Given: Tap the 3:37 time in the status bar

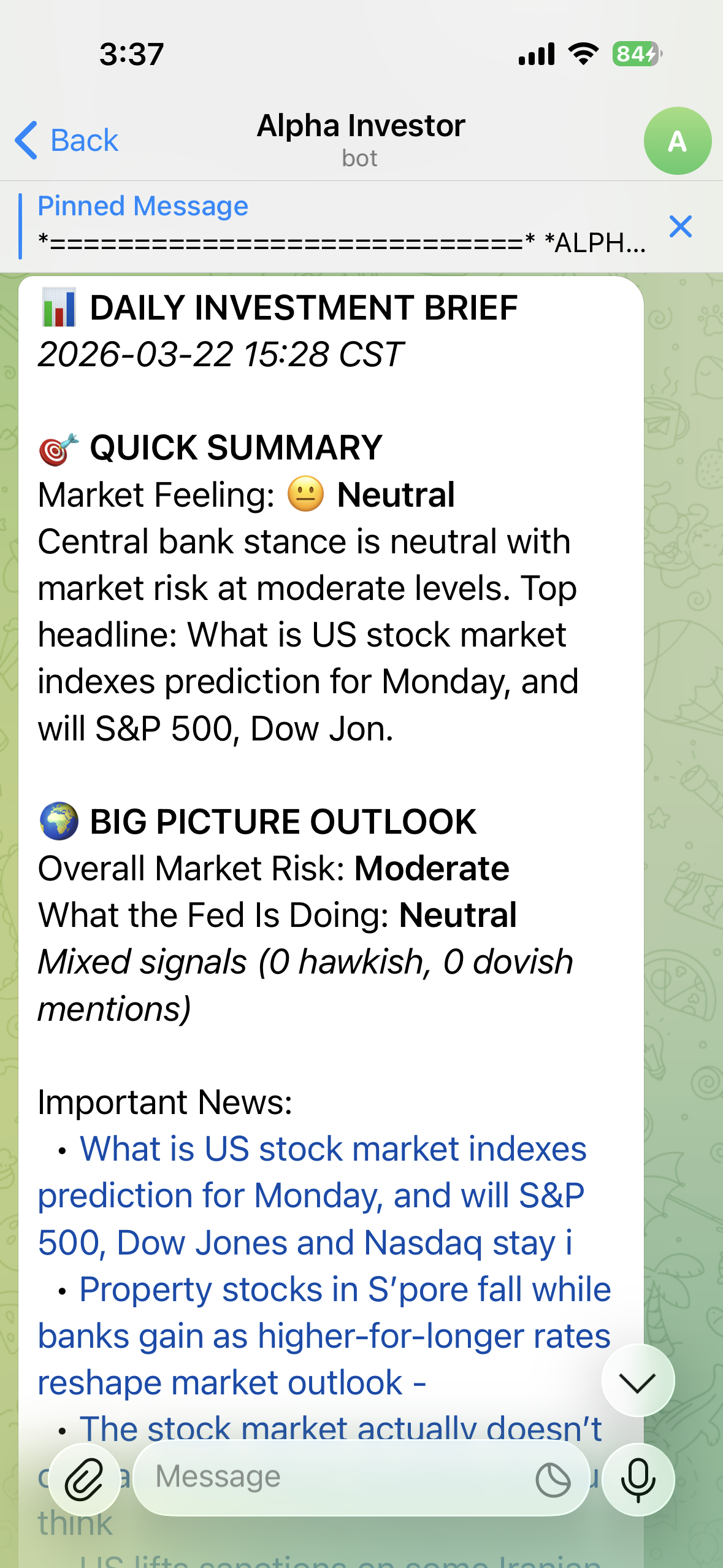Looking at the screenshot, I should pyautogui.click(x=131, y=54).
